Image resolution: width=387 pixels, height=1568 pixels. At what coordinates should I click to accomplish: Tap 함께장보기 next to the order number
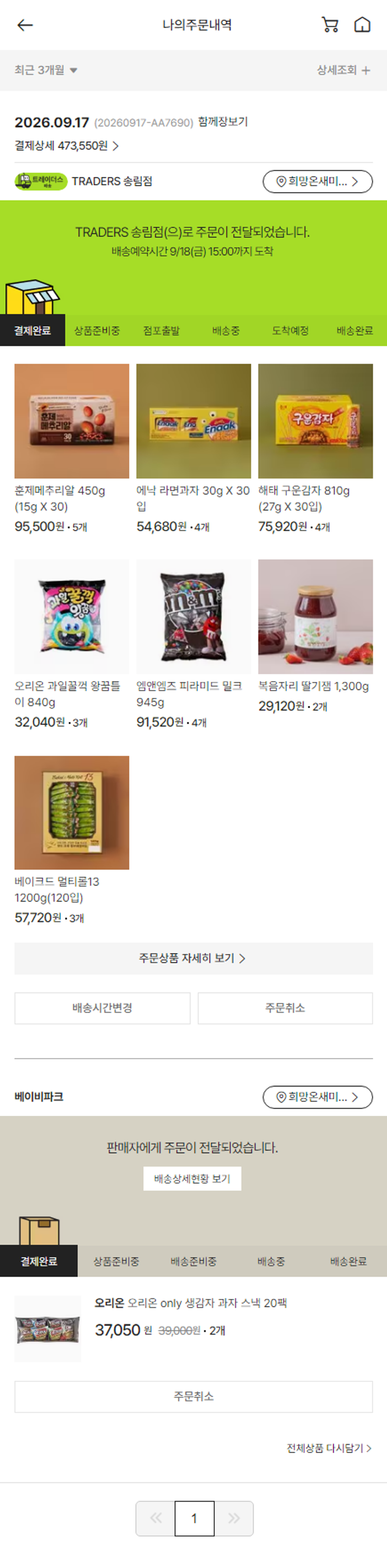(223, 122)
